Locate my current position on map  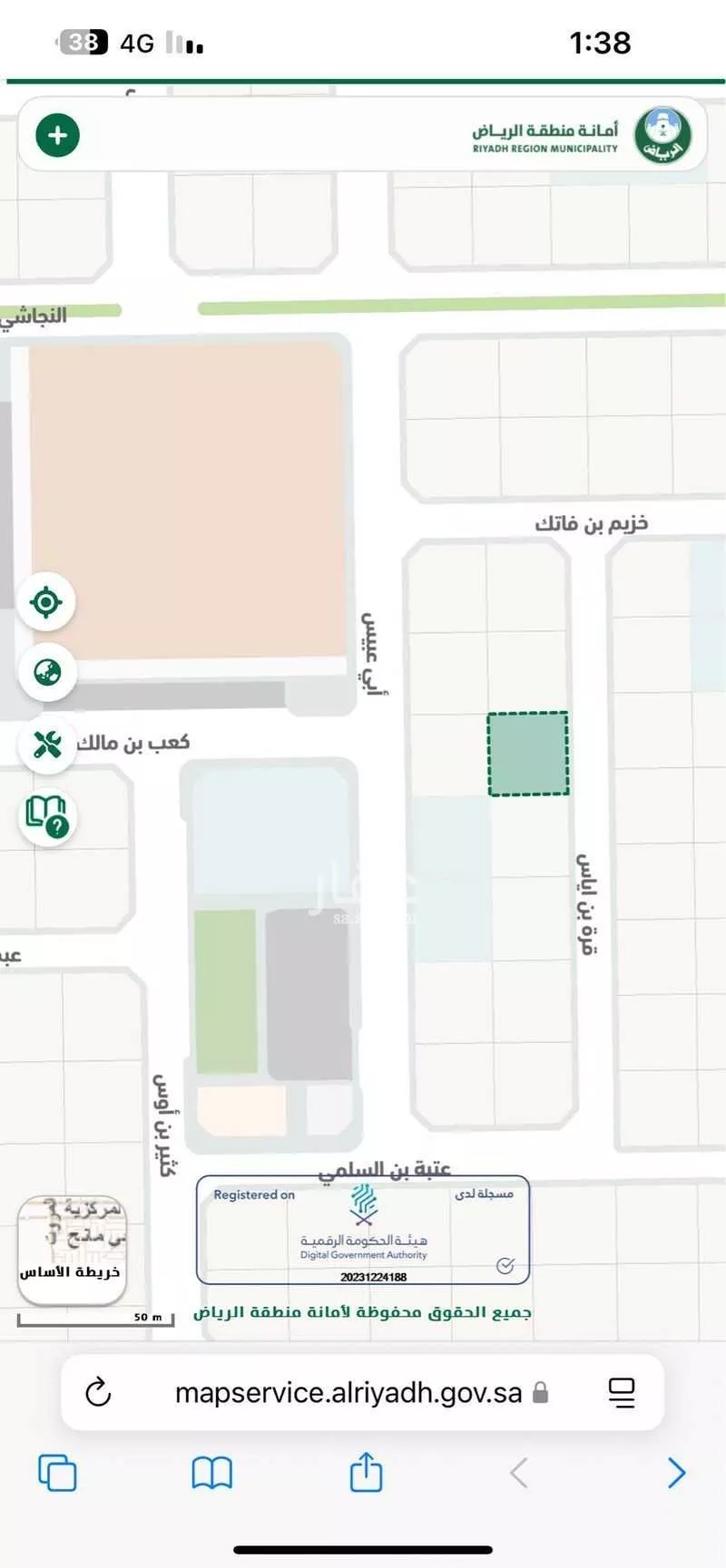46,602
